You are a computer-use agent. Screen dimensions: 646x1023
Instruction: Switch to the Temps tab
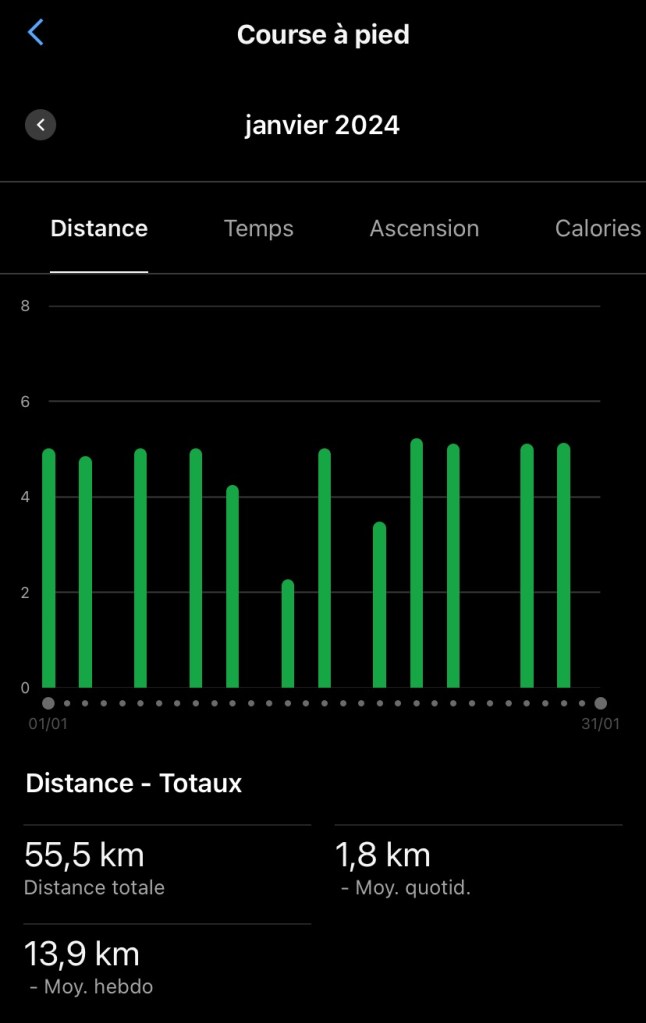[258, 229]
